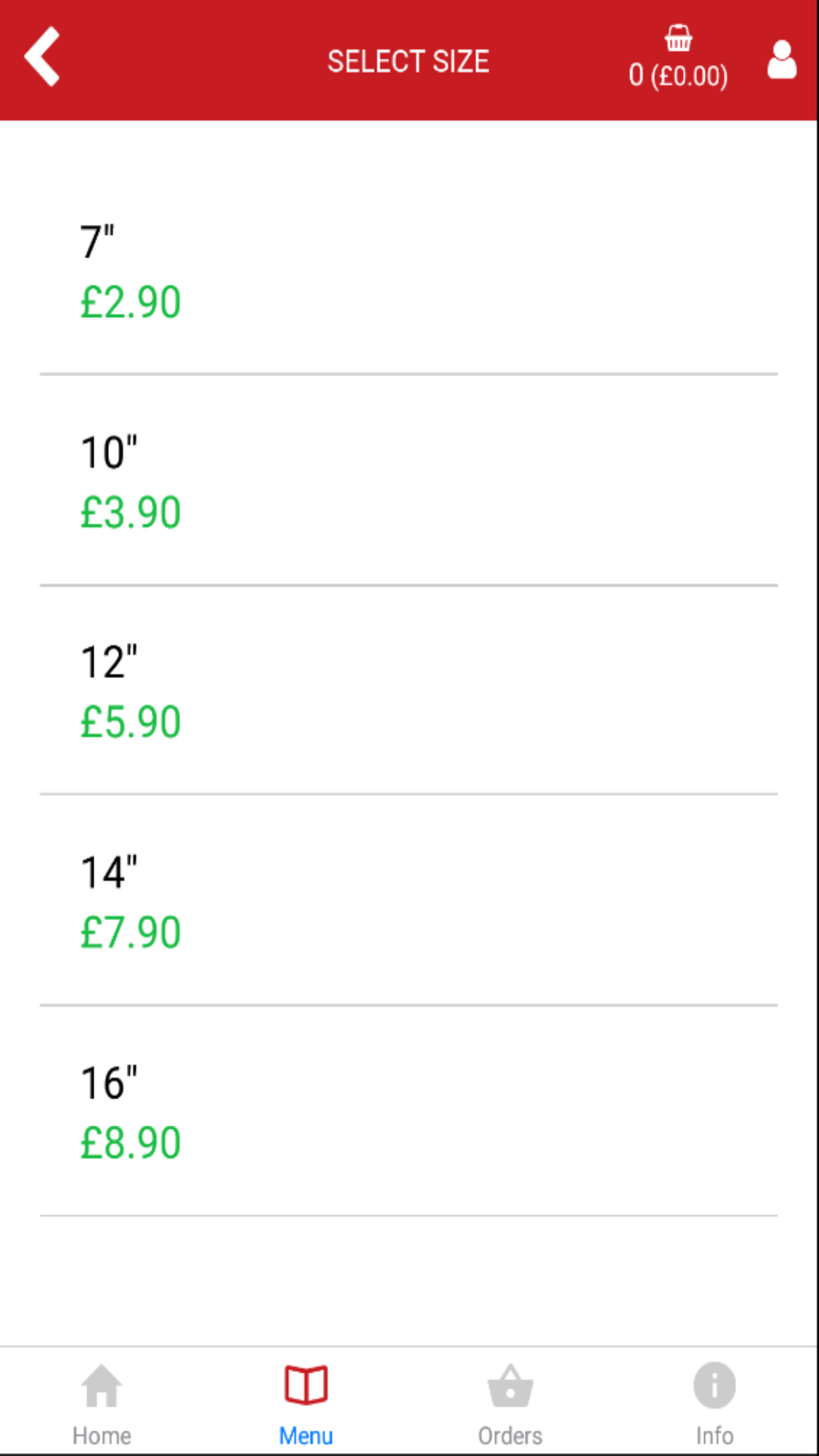Viewport: 819px width, 1456px height.
Task: Switch to the Home tab
Action: click(x=102, y=1404)
